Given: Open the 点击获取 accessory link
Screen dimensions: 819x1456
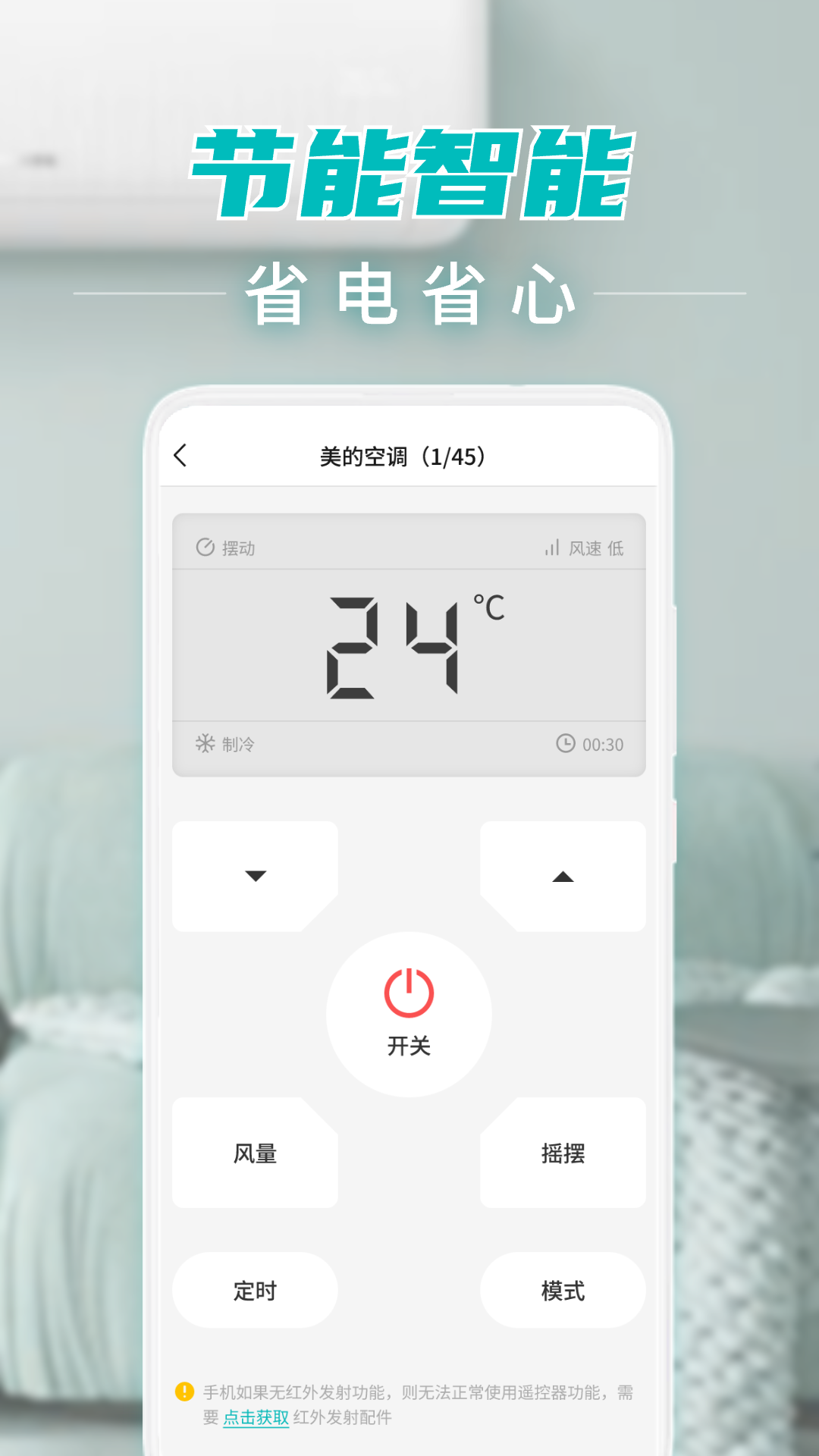Looking at the screenshot, I should coord(256,1418).
